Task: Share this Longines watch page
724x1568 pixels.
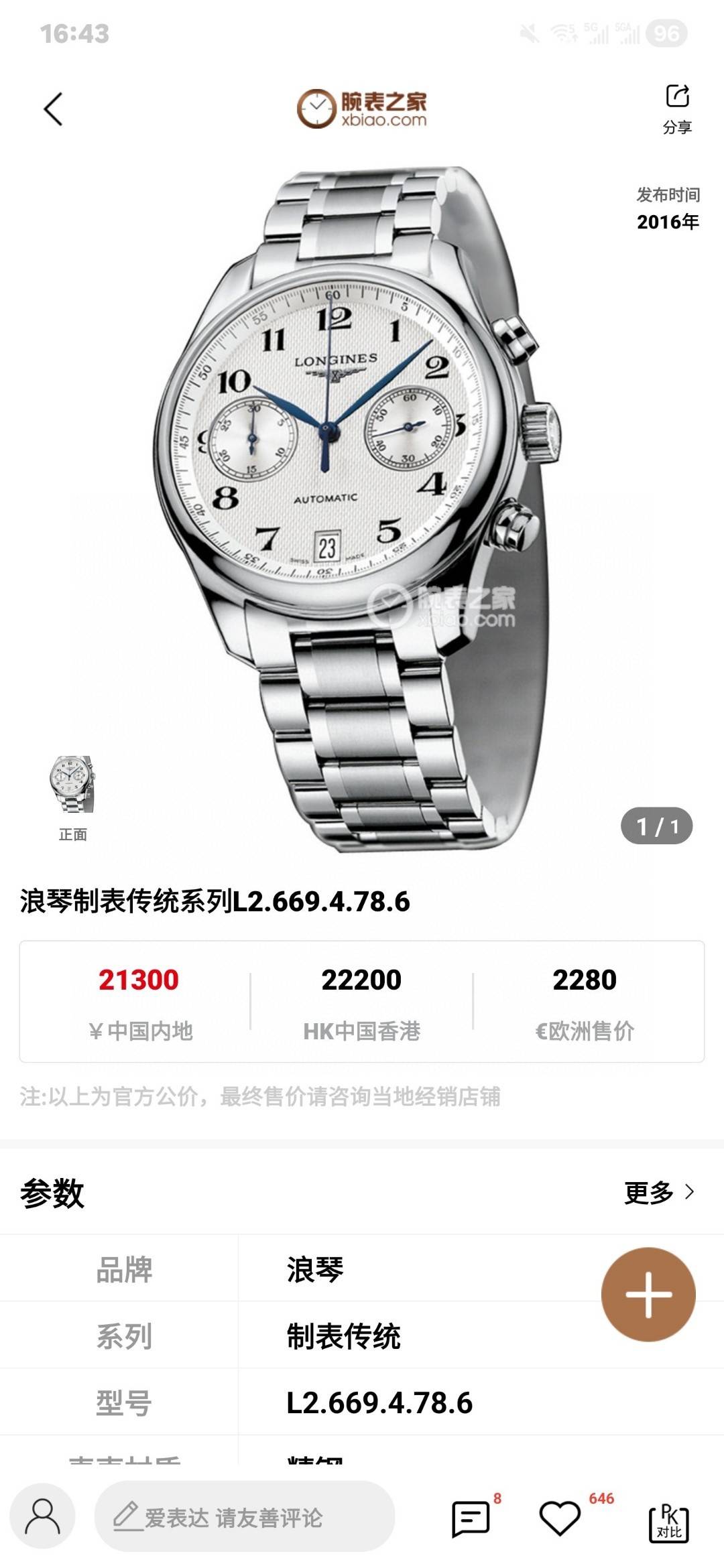Action: 677,108
